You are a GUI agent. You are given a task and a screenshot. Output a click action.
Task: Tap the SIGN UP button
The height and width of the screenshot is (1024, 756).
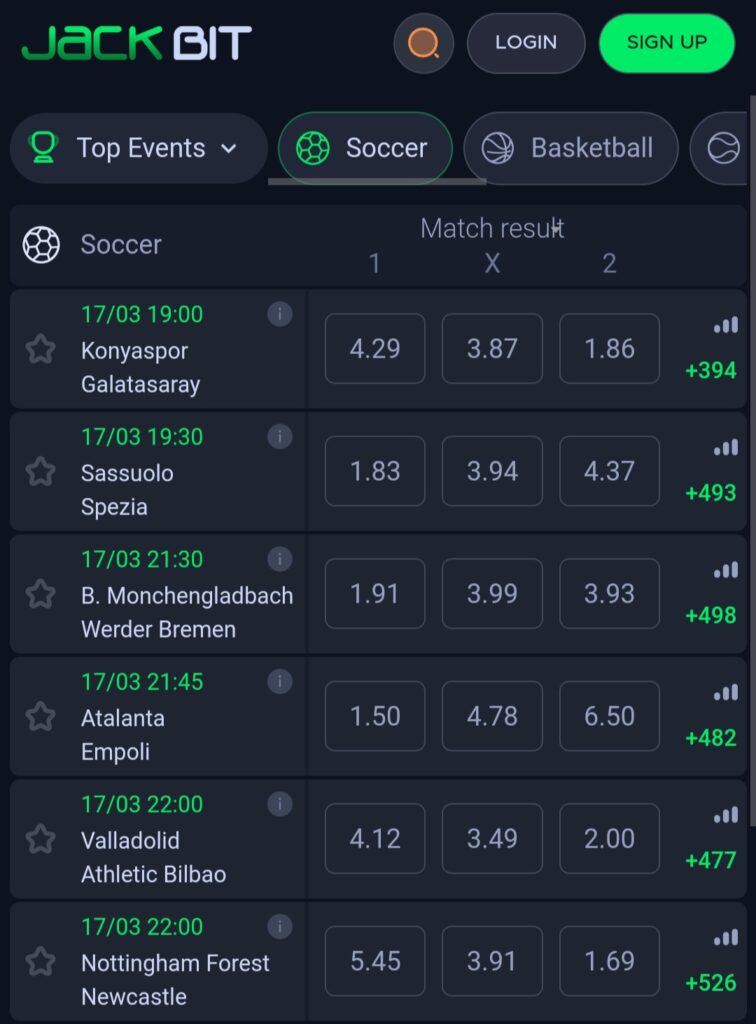click(667, 43)
